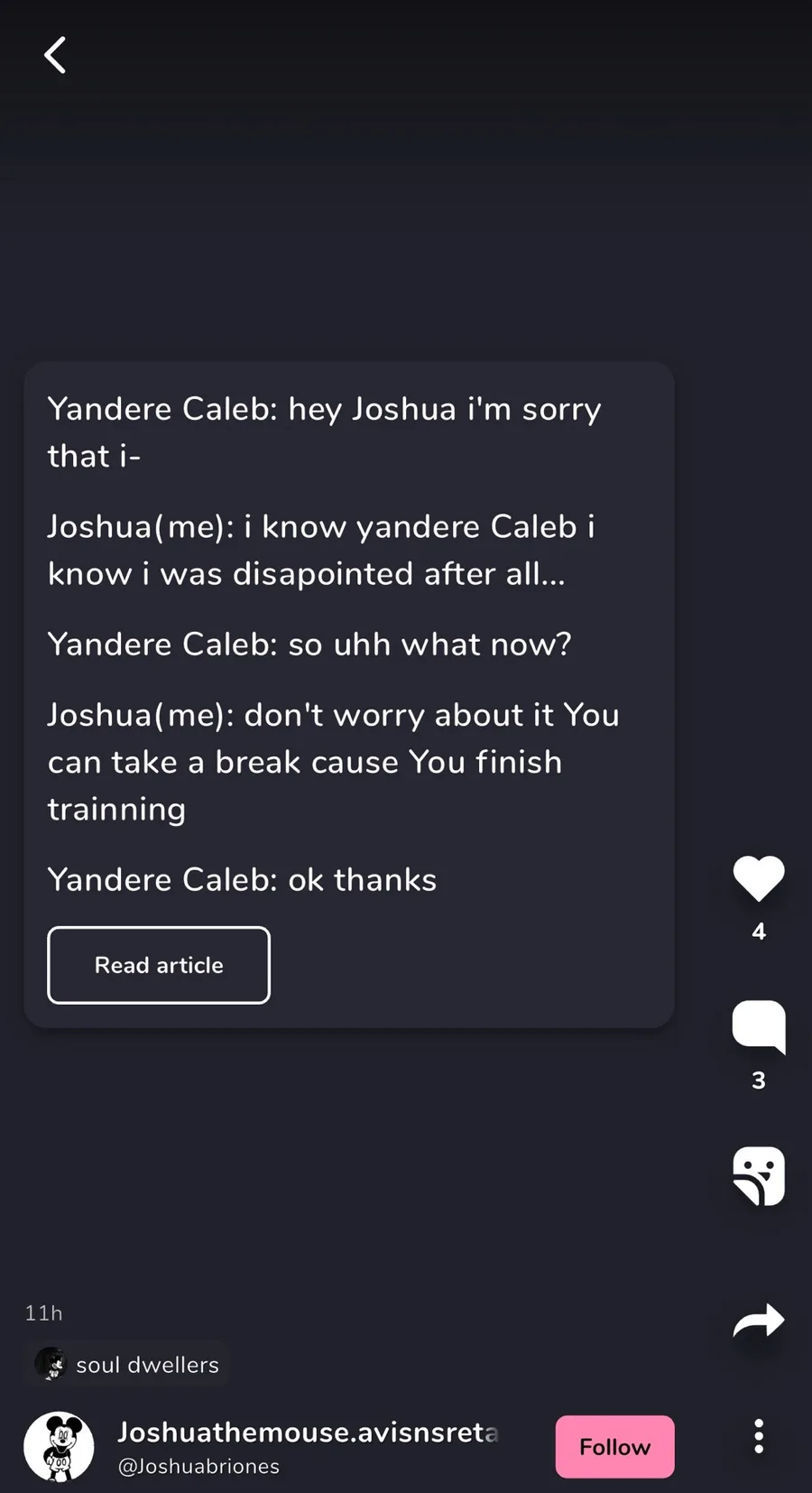Viewport: 812px width, 1493px height.
Task: Open the comments on this post
Action: point(759,1026)
